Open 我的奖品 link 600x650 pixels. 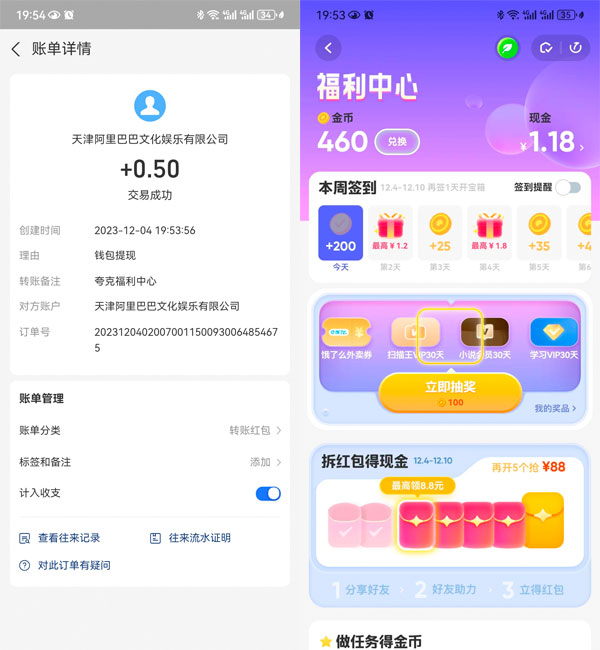(555, 409)
